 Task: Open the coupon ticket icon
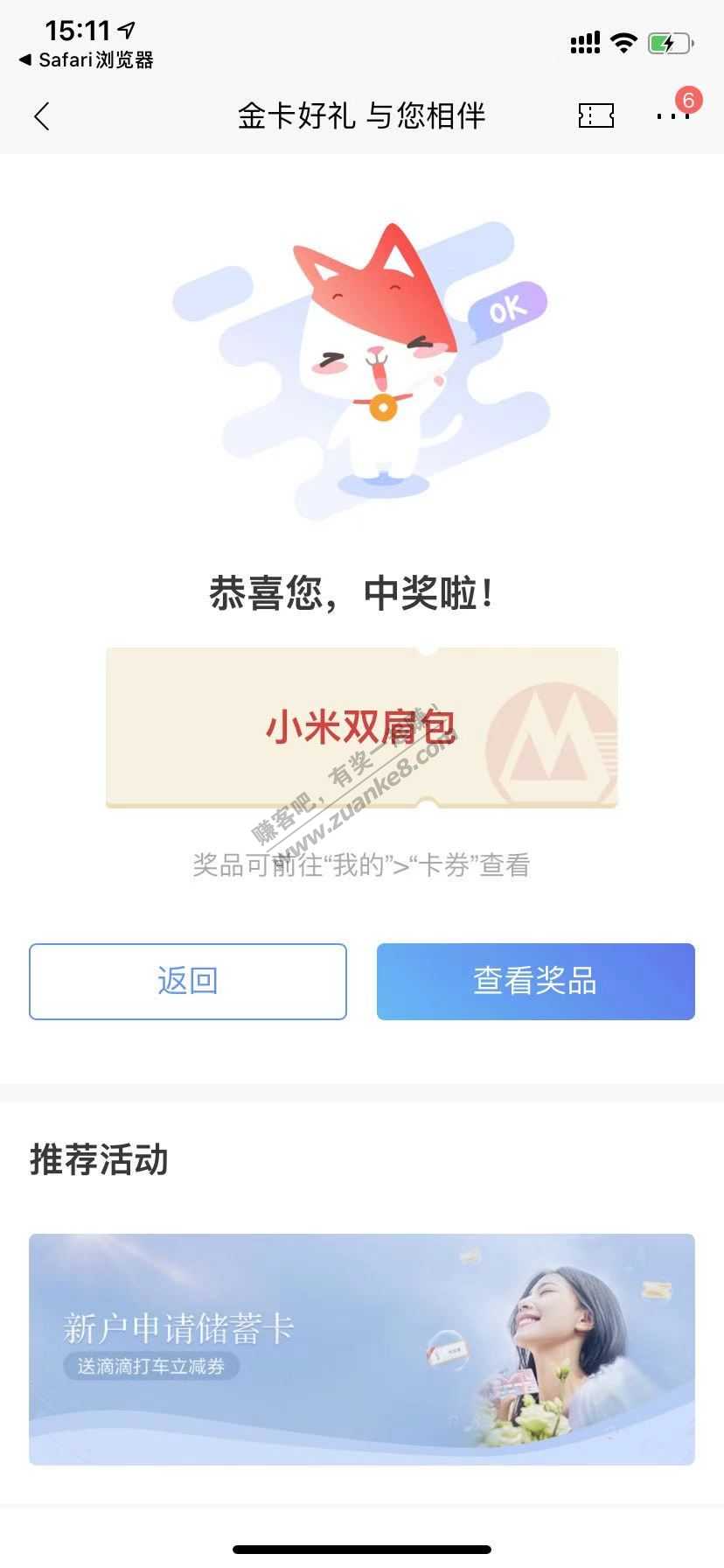(595, 115)
